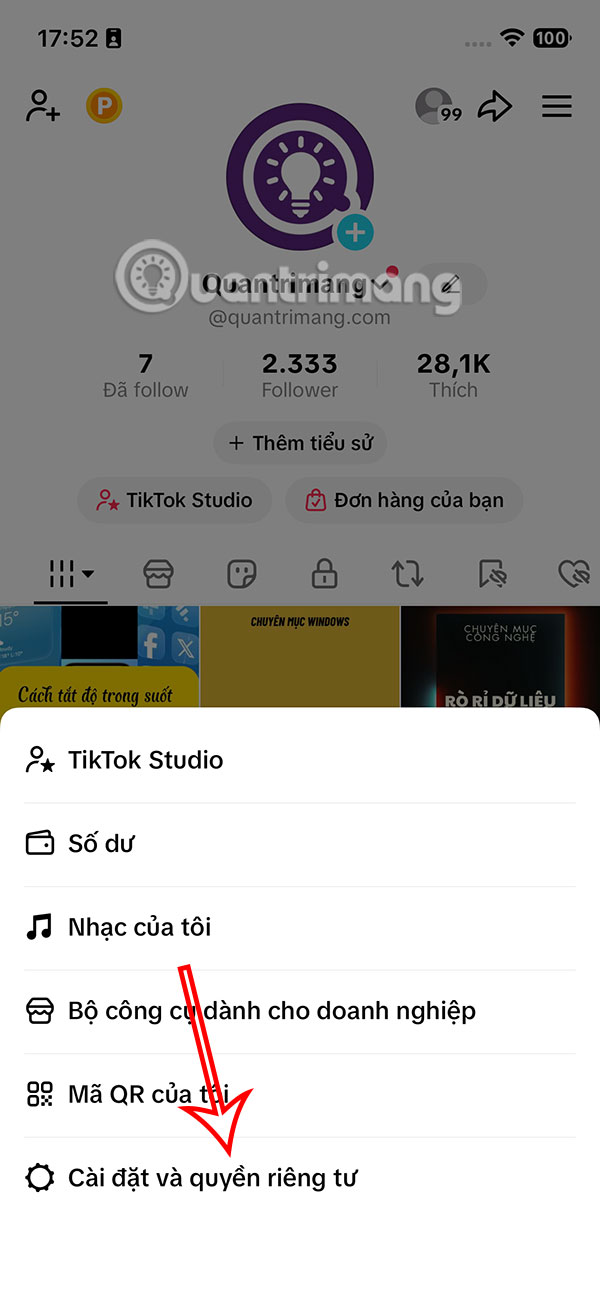Open the Follower count
600x1298 pixels.
coord(300,376)
